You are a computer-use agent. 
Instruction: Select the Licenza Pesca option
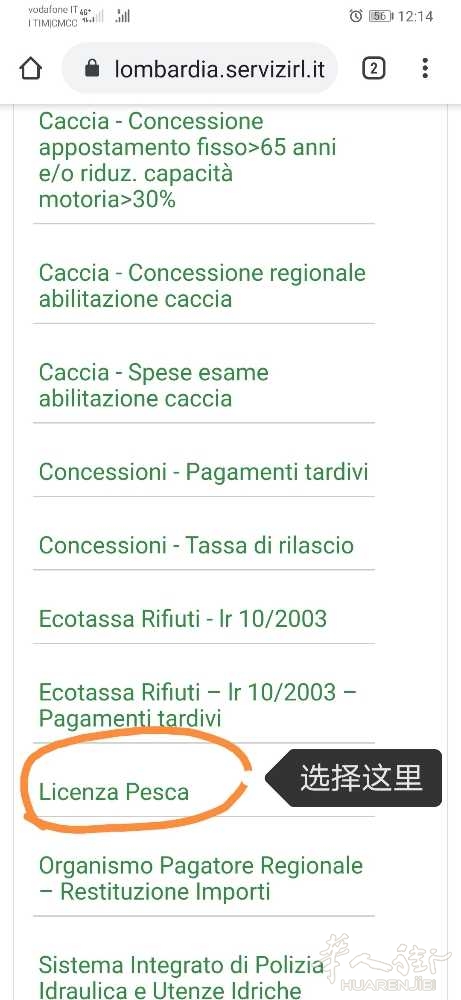coord(114,791)
